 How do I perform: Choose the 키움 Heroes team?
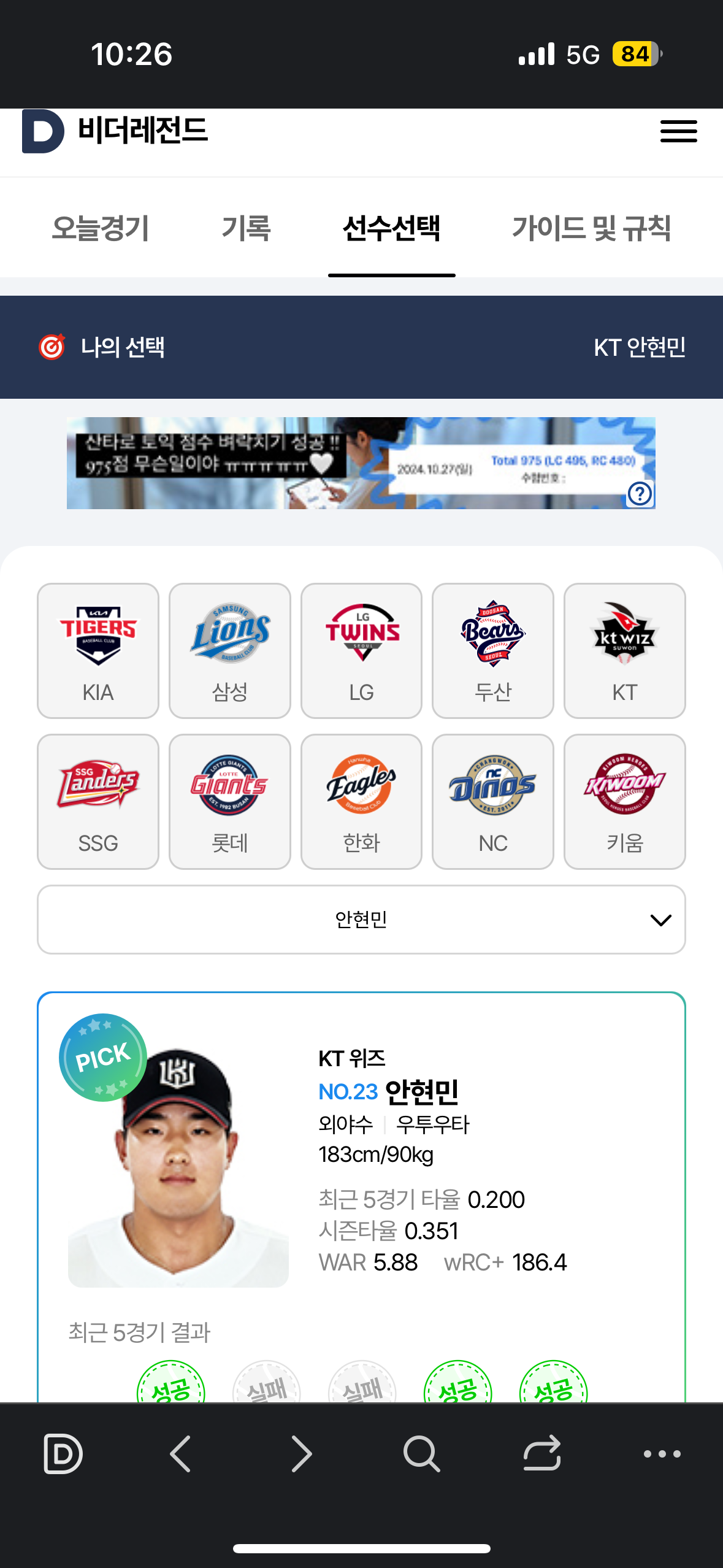coord(624,801)
